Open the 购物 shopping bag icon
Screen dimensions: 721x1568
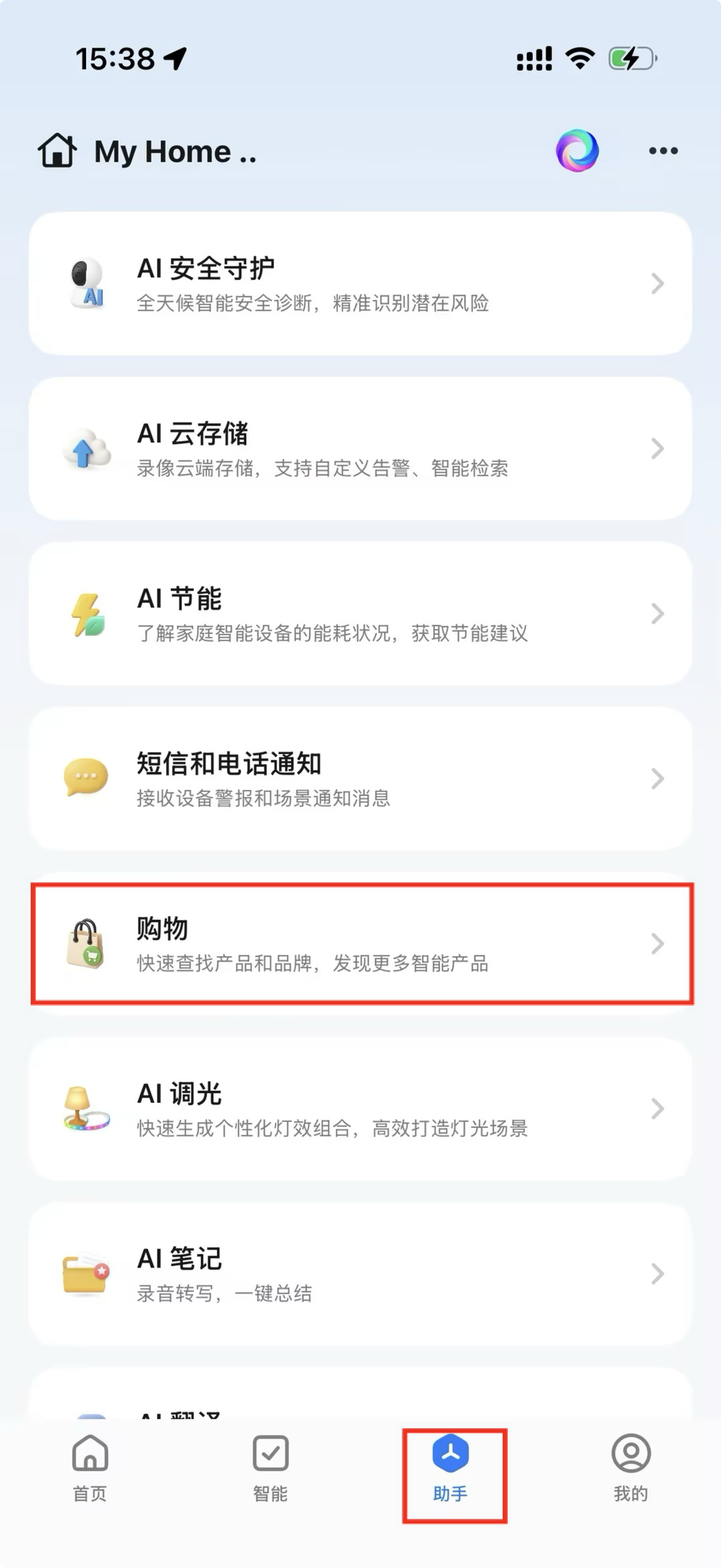[85, 942]
